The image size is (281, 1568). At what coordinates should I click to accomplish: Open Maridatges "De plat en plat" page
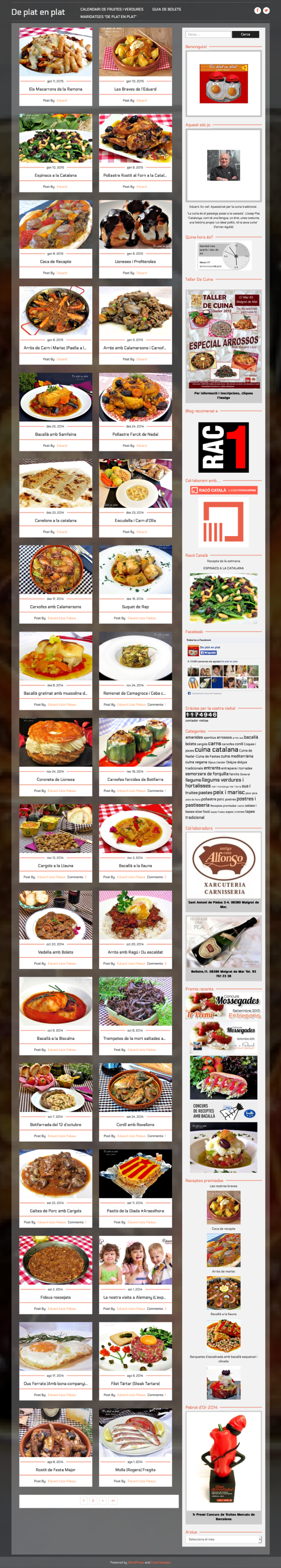click(x=108, y=17)
